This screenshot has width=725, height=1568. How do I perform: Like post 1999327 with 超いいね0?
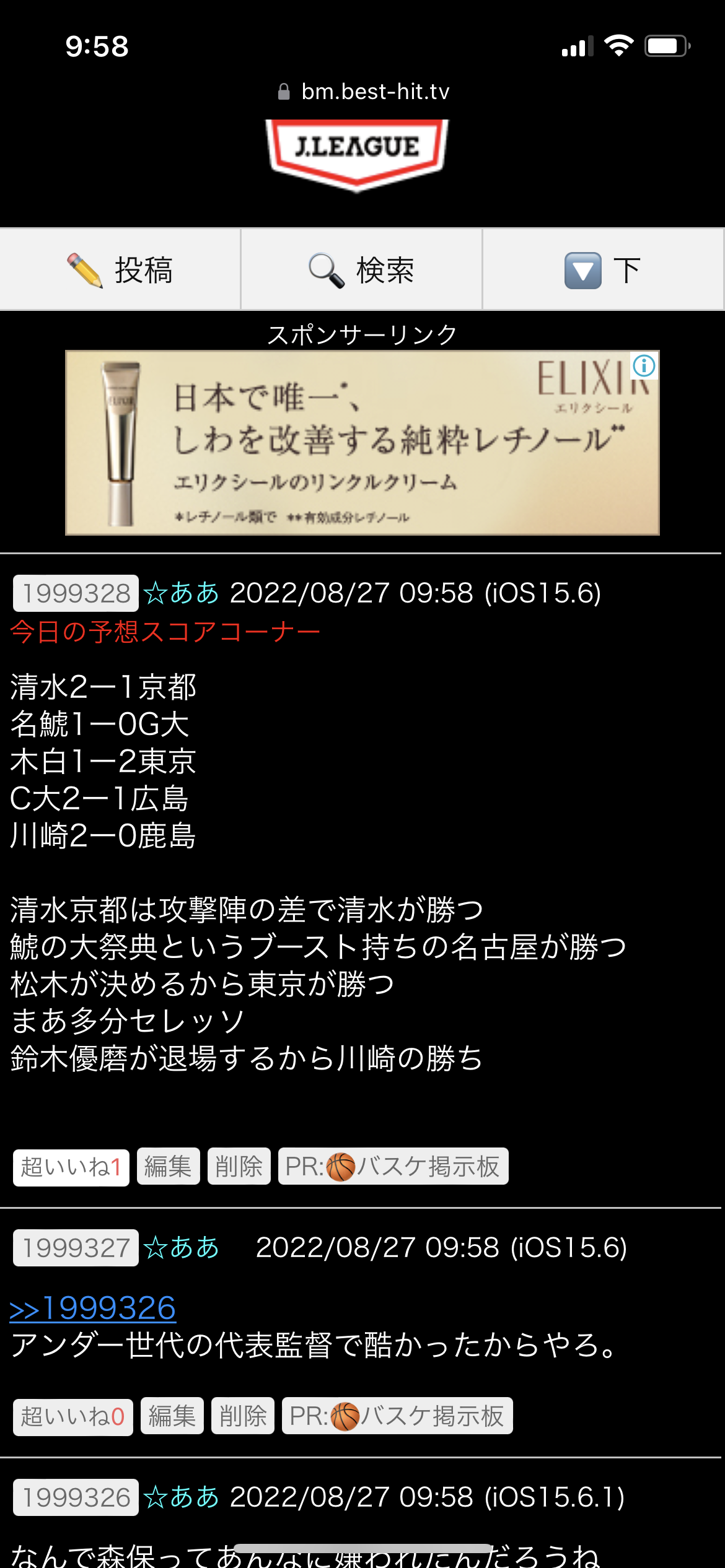(73, 1417)
